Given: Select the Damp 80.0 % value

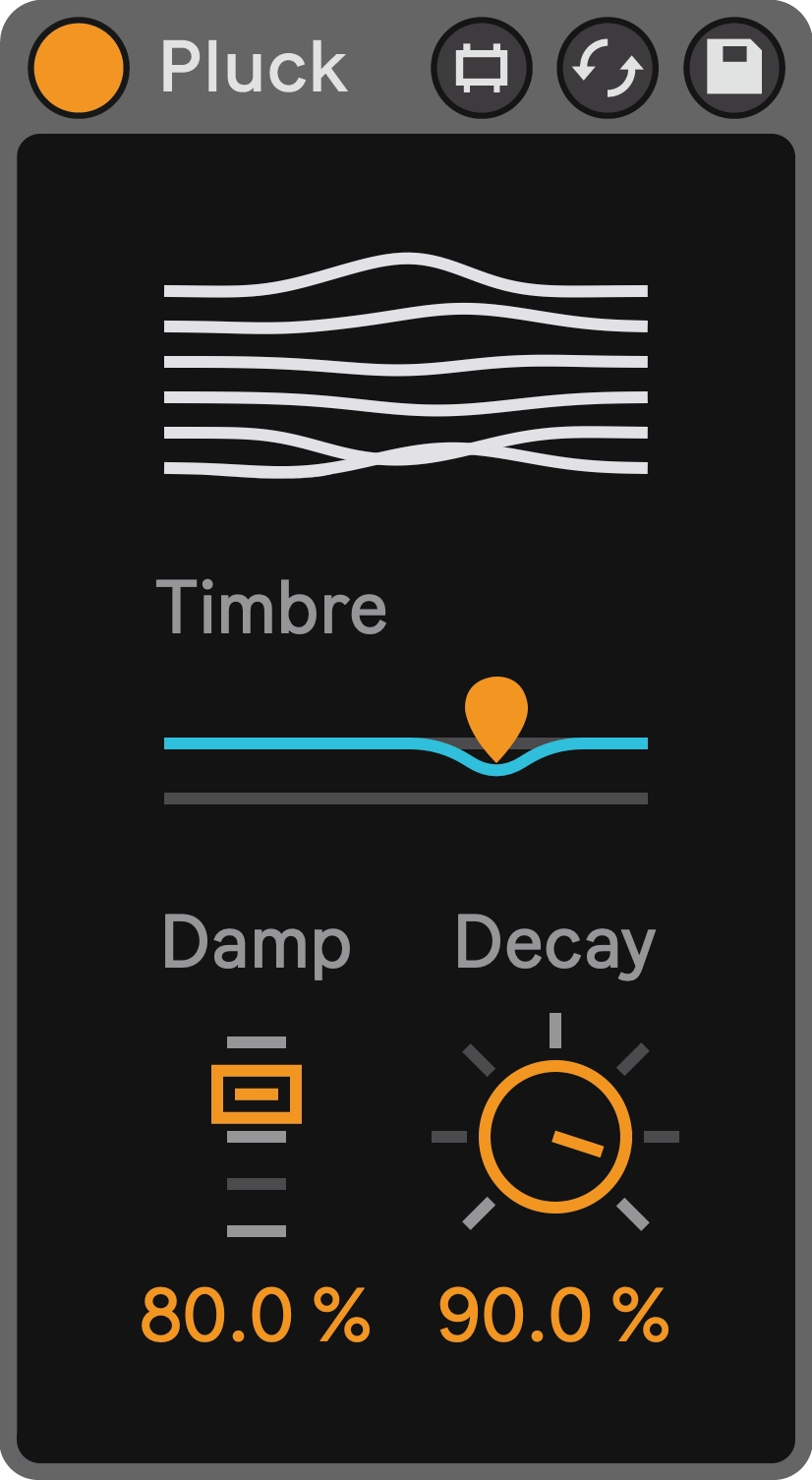Looking at the screenshot, I should coord(256,1315).
